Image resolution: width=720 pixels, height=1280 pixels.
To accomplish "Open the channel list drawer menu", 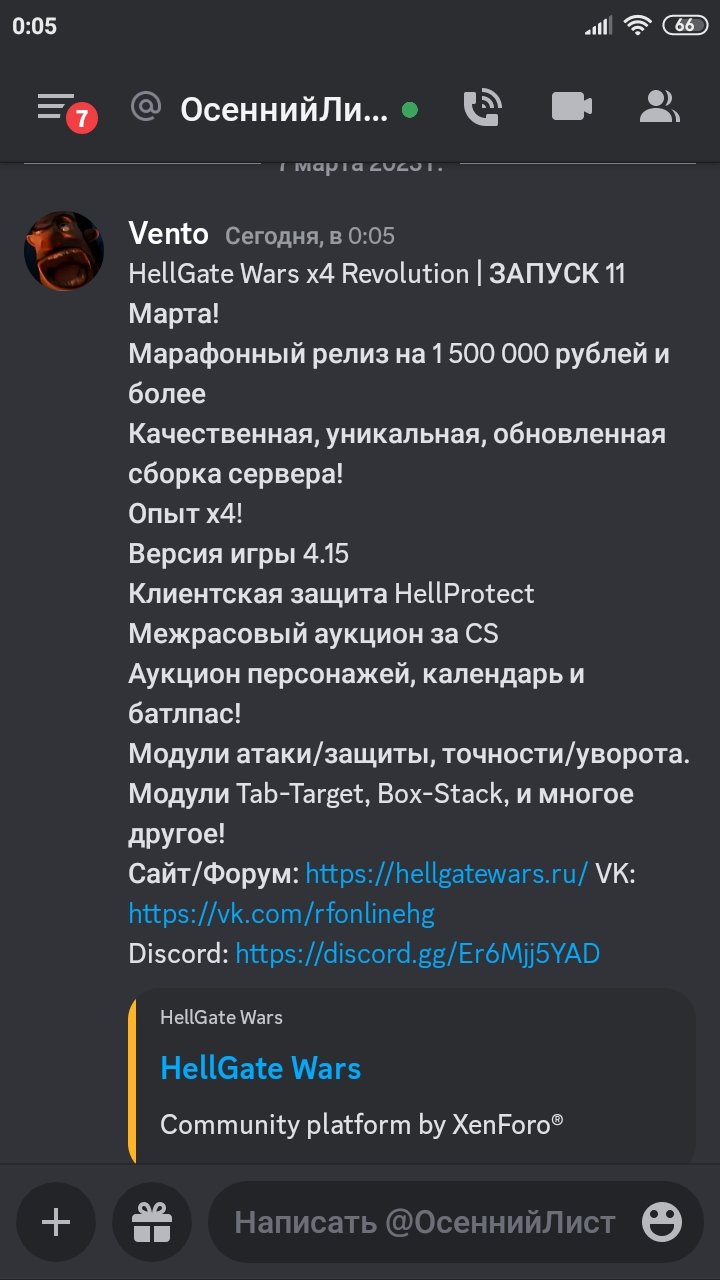I will coord(57,108).
